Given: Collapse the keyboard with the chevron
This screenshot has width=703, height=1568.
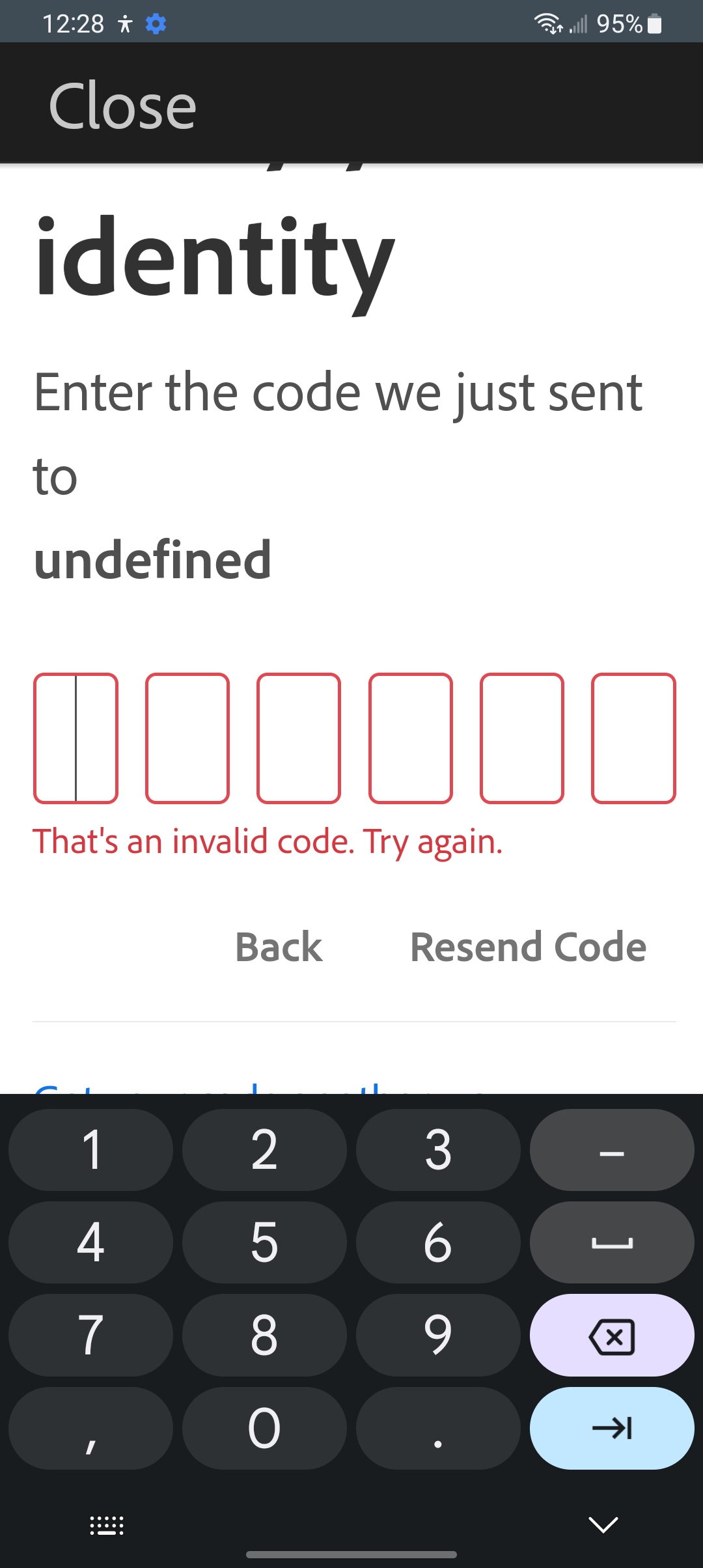Looking at the screenshot, I should (x=603, y=1524).
